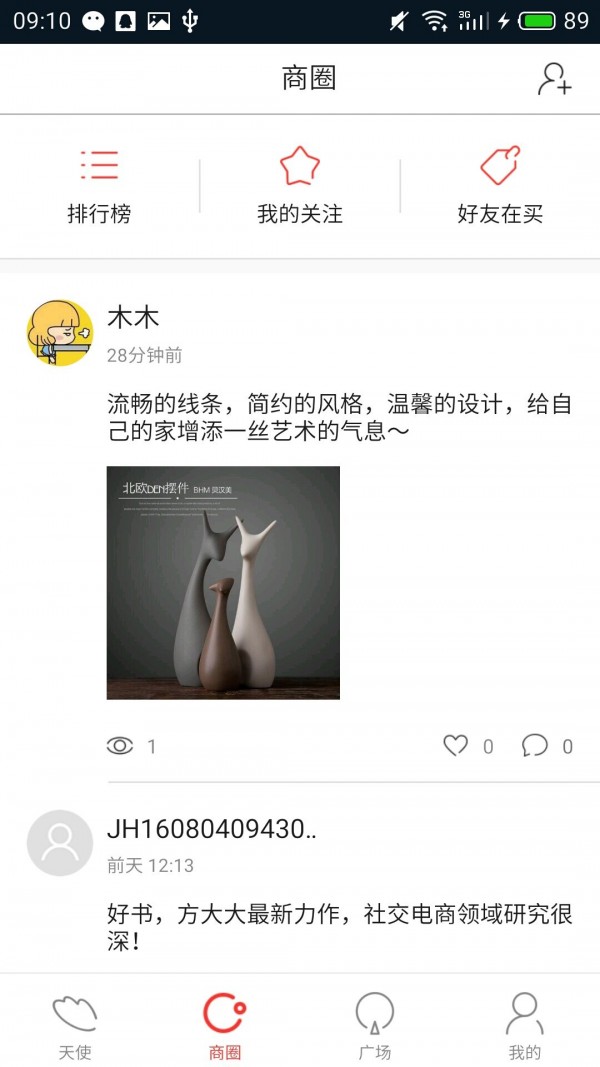The image size is (600, 1067).
Task: Open the post about 方大大's book
Action: click(340, 927)
